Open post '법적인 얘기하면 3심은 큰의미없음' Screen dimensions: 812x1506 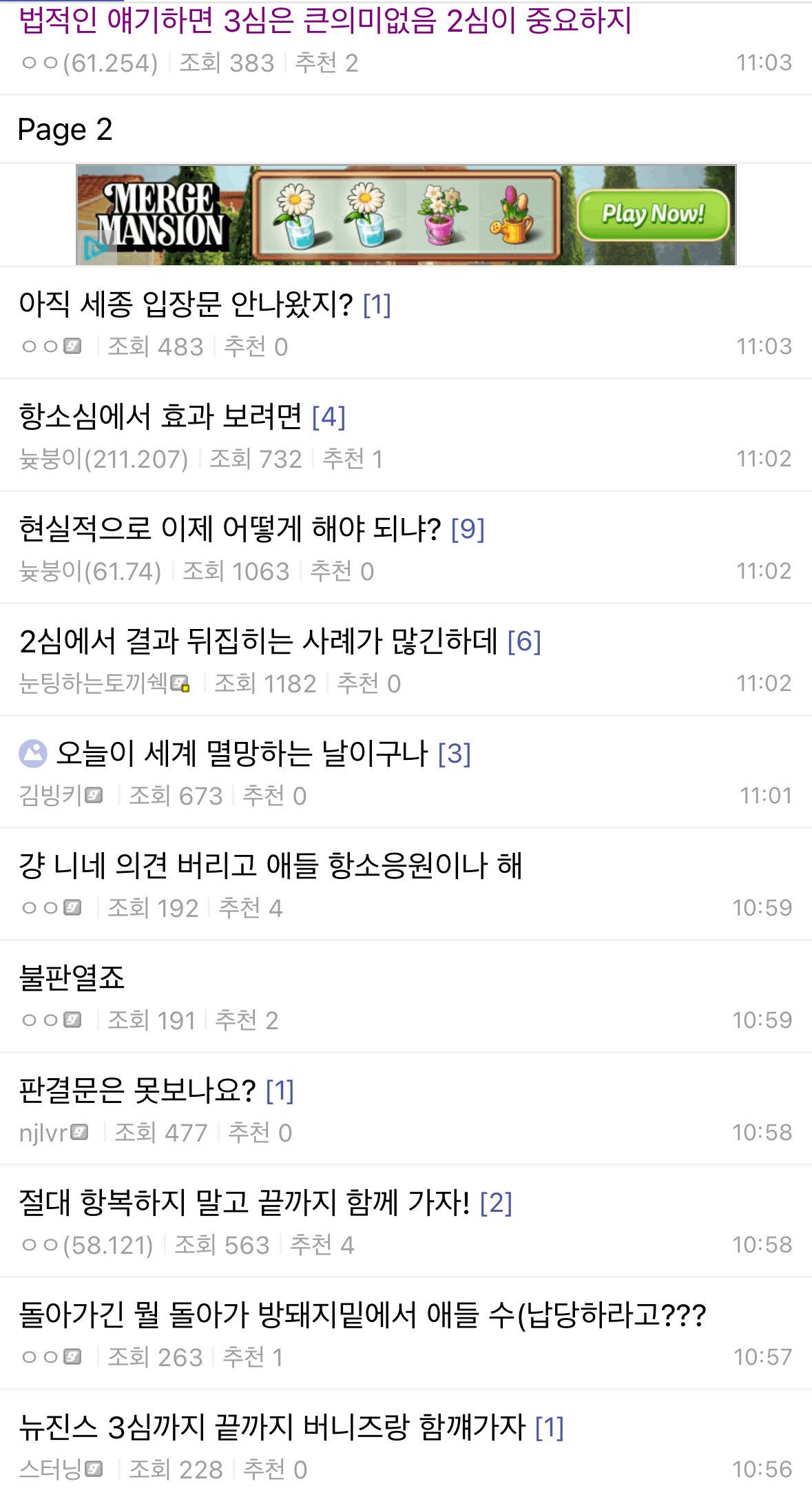324,21
